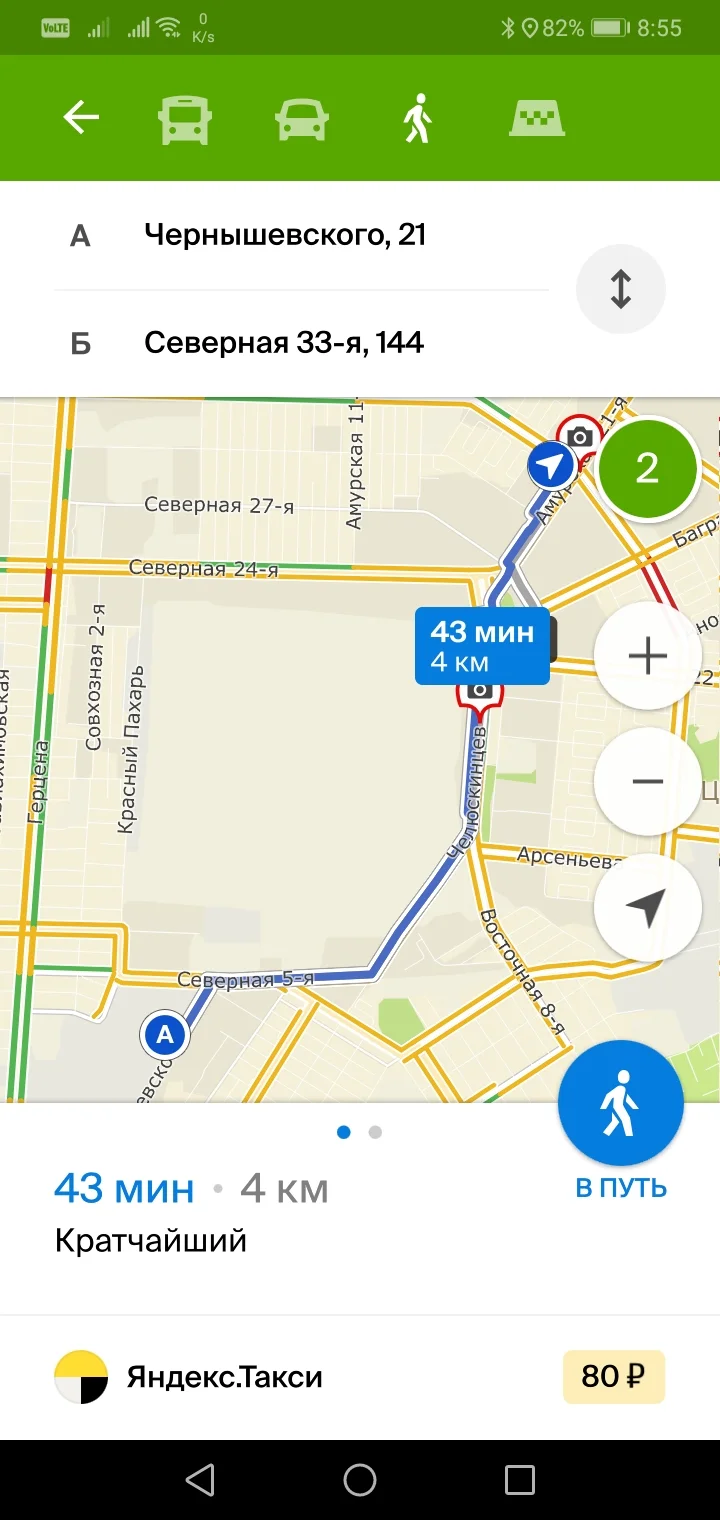Open point A address Чернышевского, 21
The image size is (720, 1520).
(287, 235)
